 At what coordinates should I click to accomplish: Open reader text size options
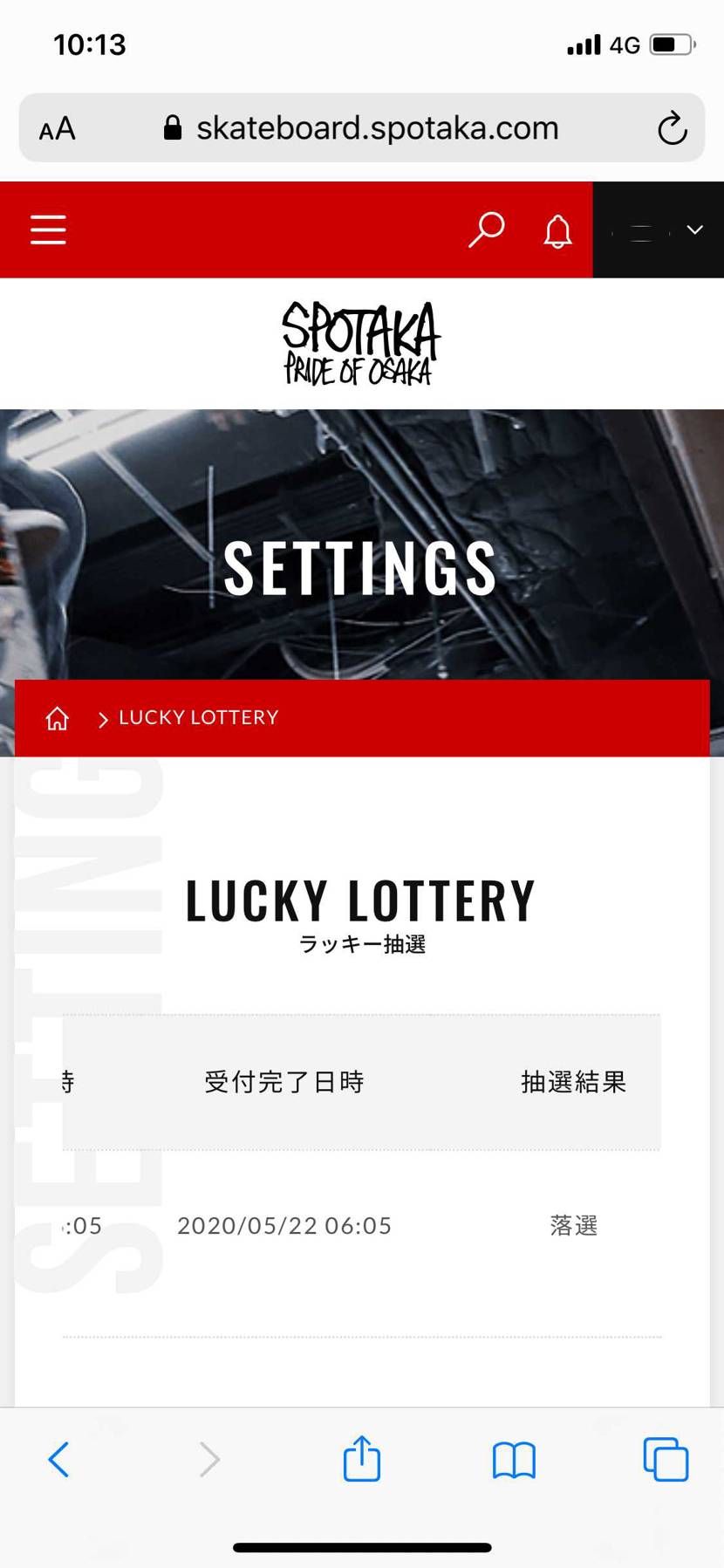58,129
